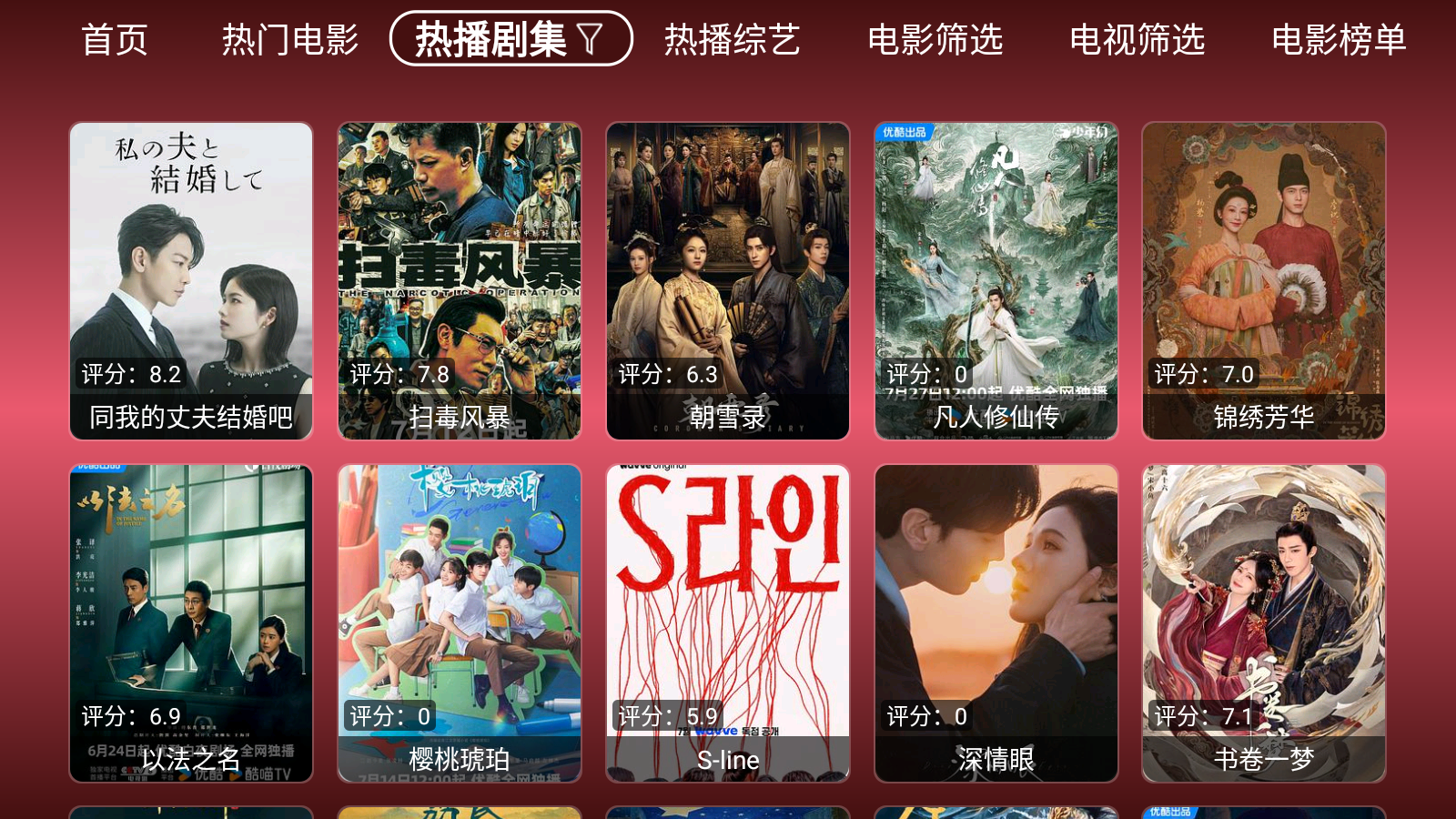
Task: Tap the filter icon on 热播剧集
Action: (x=591, y=39)
